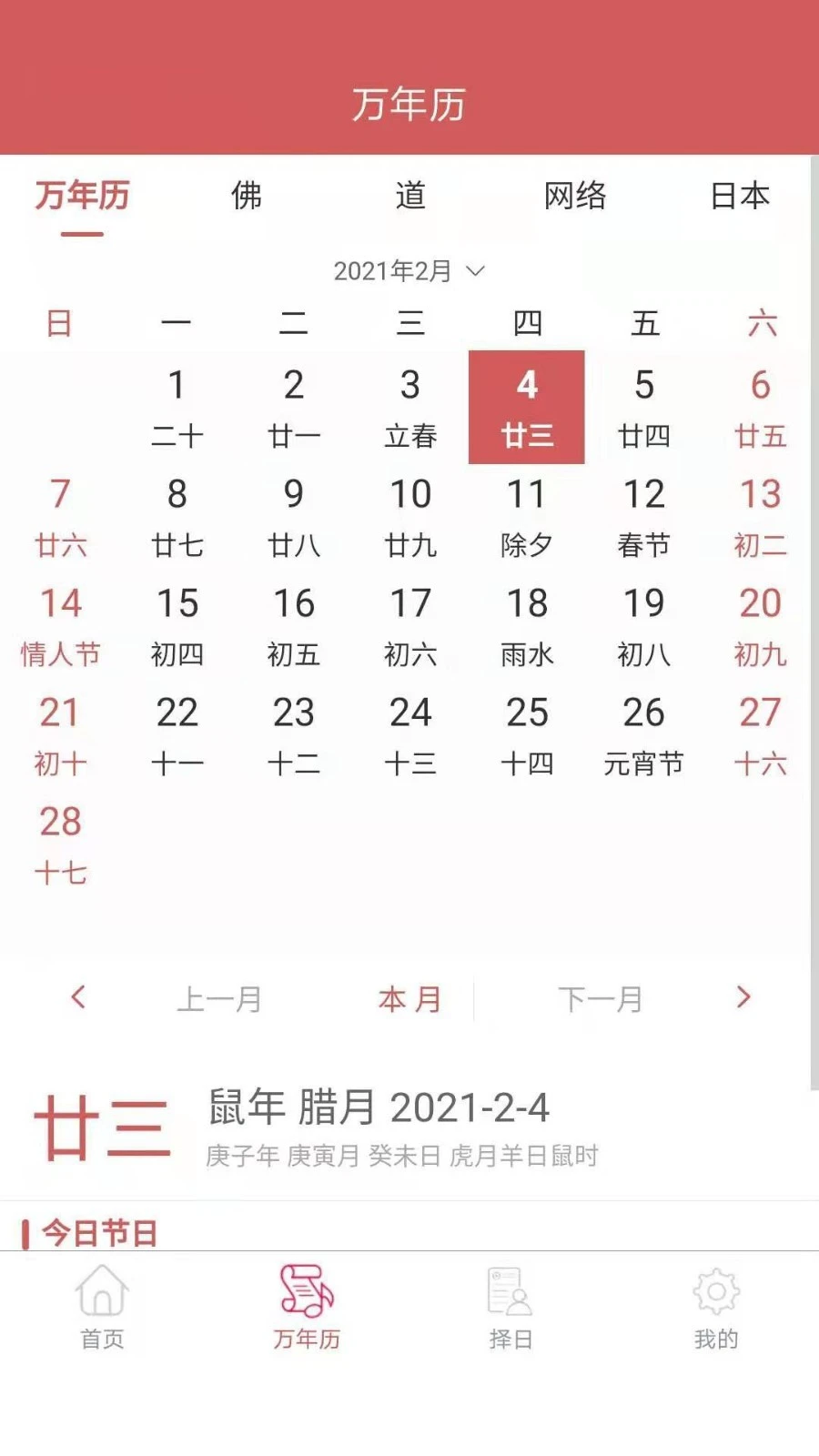Click the right arrow to go forward a month
Image resolution: width=819 pixels, height=1456 pixels.
[x=743, y=998]
